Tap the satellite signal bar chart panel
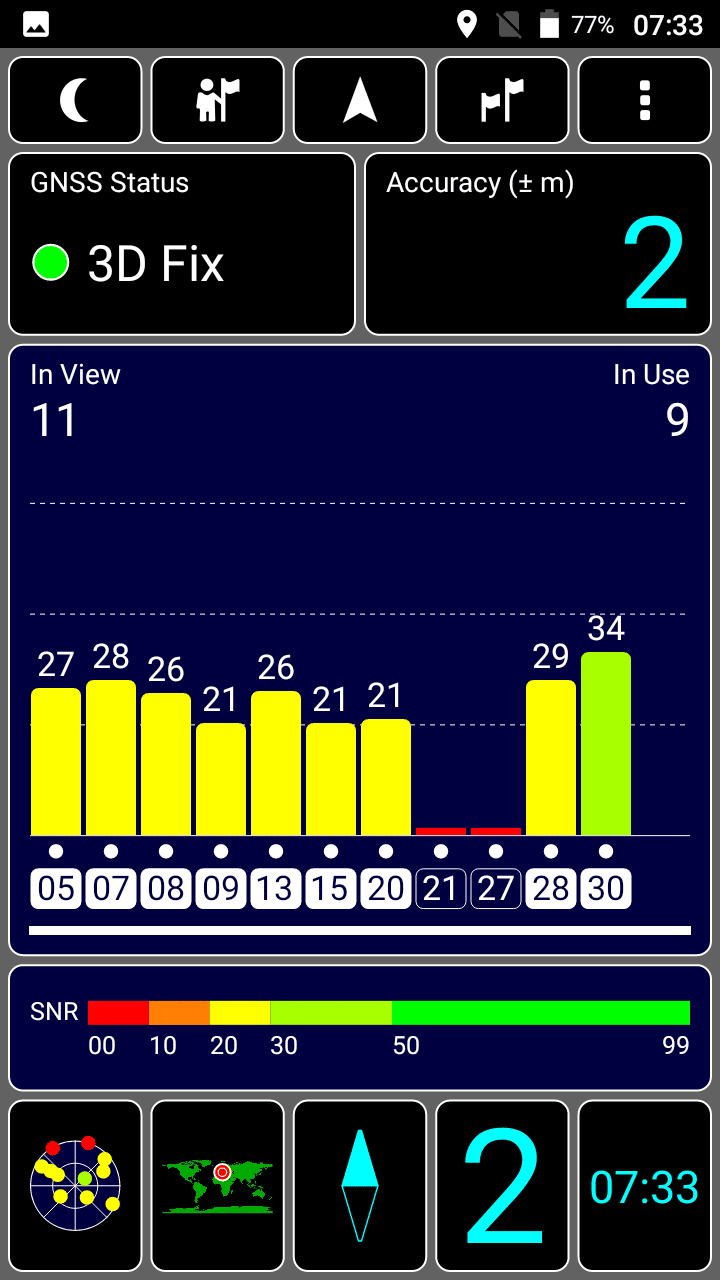The height and width of the screenshot is (1280, 720). click(x=360, y=650)
